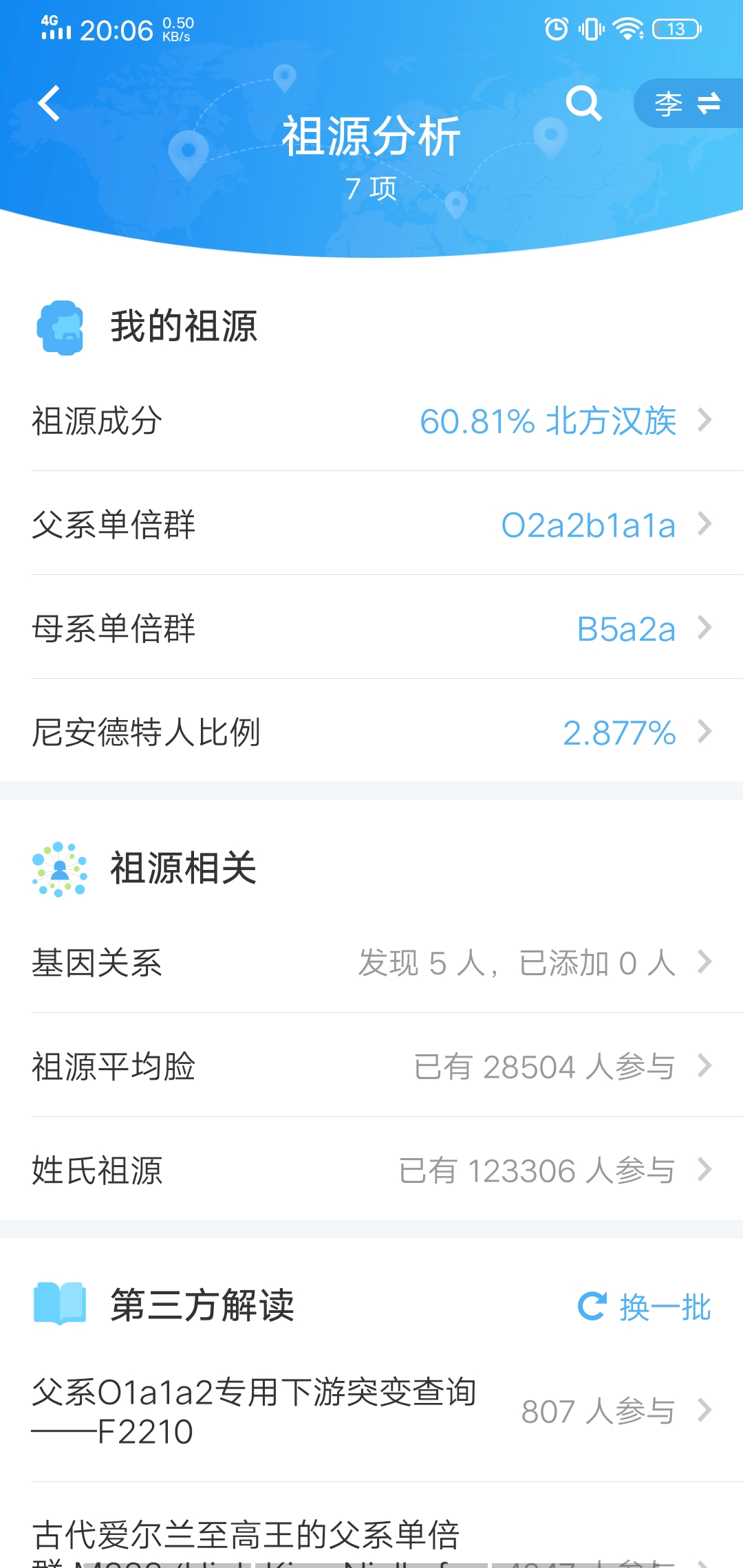This screenshot has width=743, height=1568.
Task: Switch profile via the 李 button
Action: 688,104
